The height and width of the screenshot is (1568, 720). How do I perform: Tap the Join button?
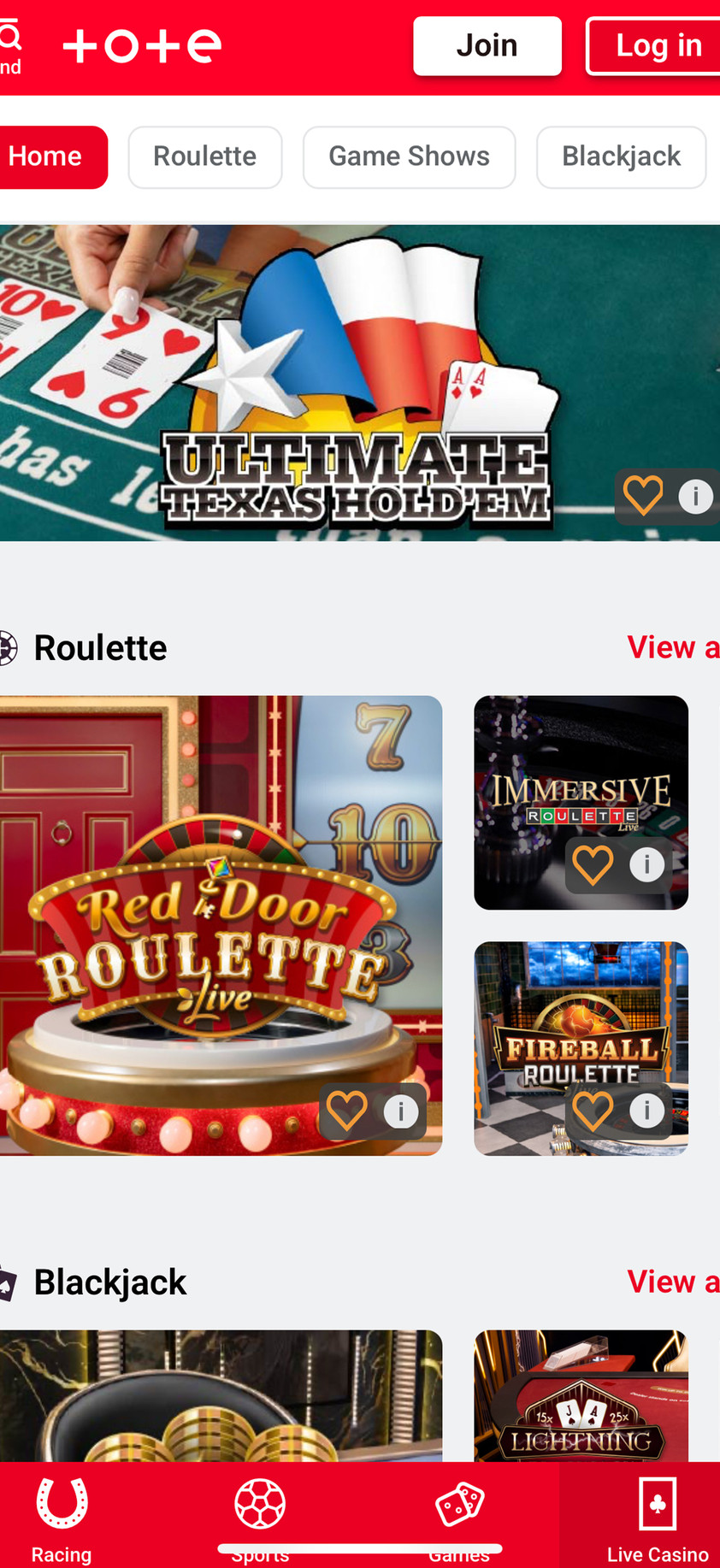487,46
